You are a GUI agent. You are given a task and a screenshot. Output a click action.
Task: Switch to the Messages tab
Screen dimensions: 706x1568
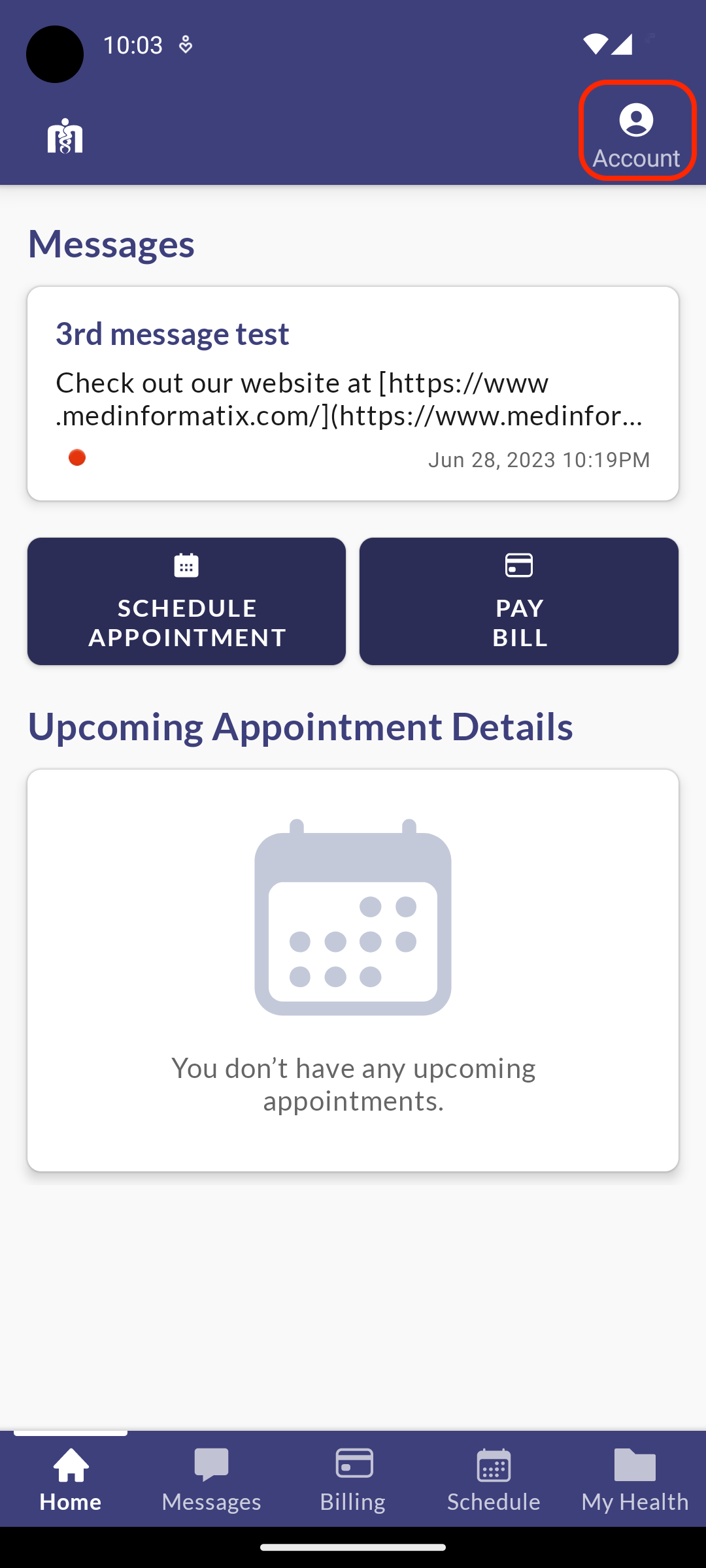[212, 1479]
